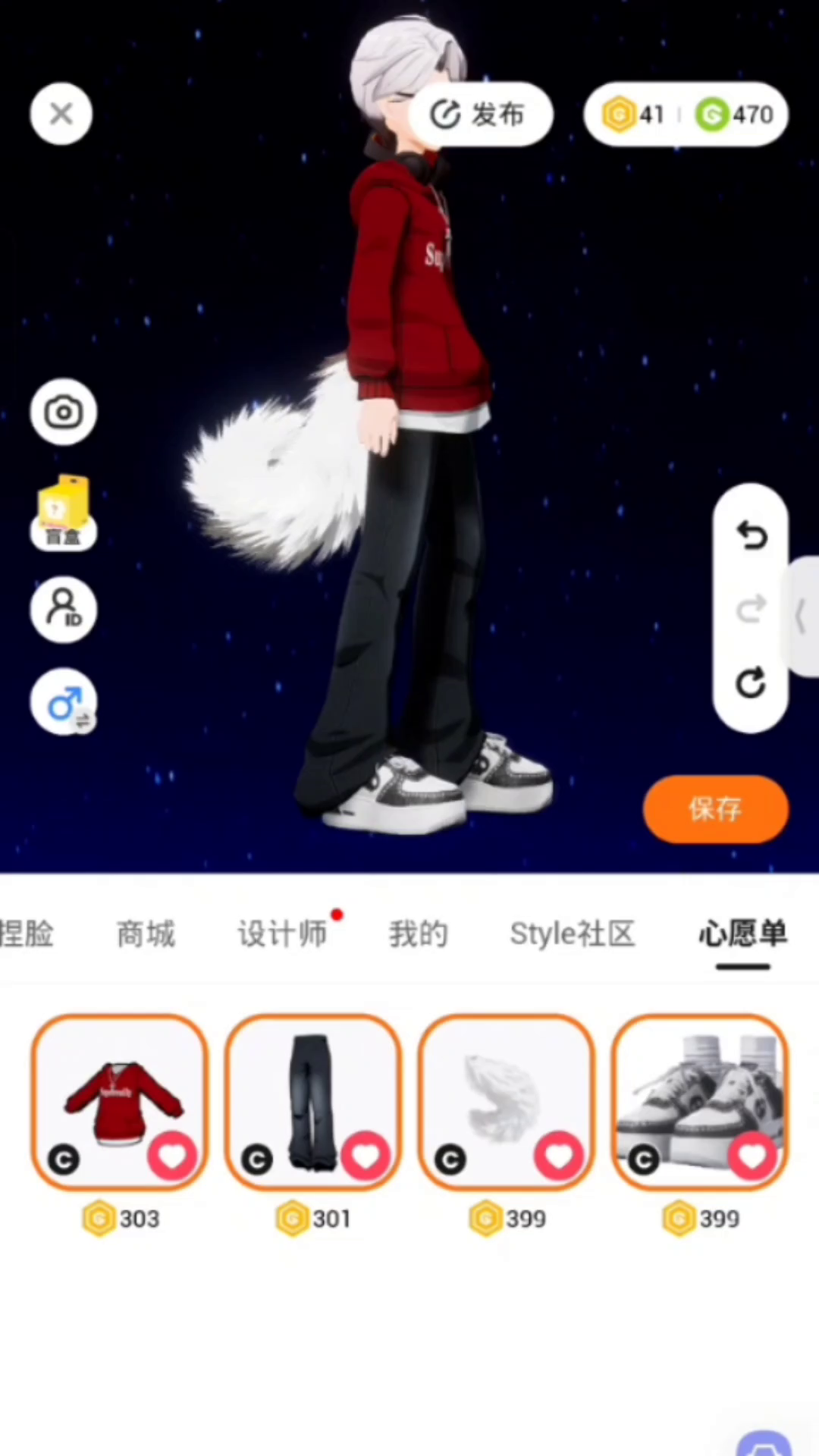Image resolution: width=819 pixels, height=1456 pixels.
Task: Open the Style社区 tab
Action: click(x=573, y=934)
